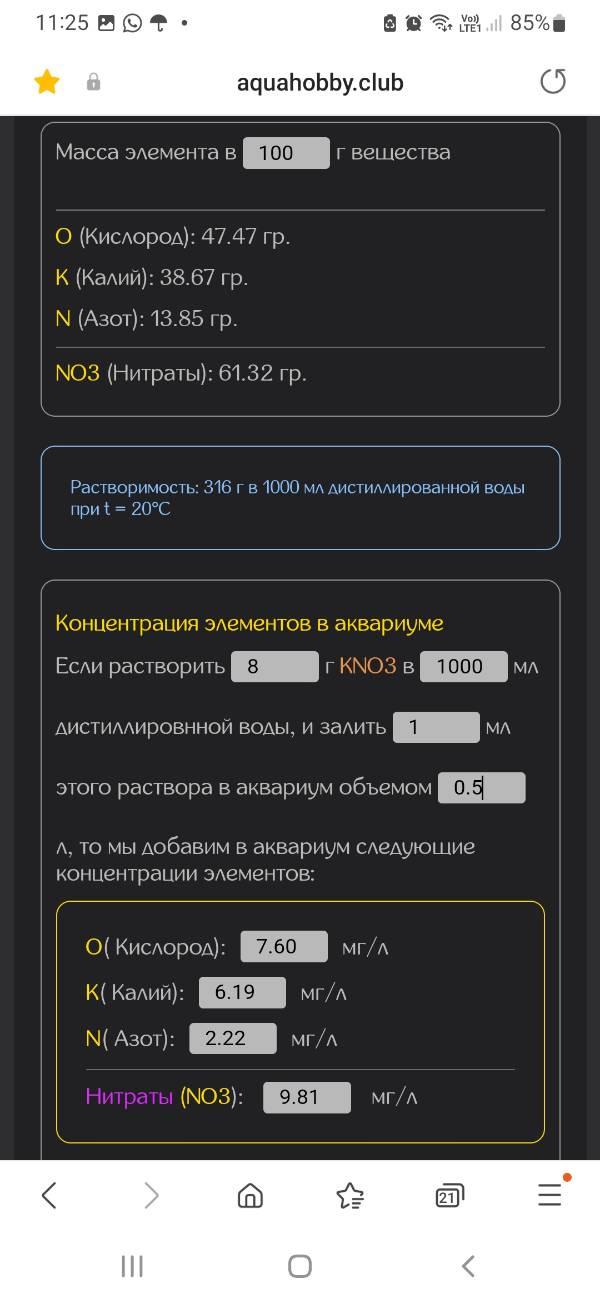Open recent apps from the system navigation bar
Screen dimensions: 600x1300
click(x=132, y=1266)
